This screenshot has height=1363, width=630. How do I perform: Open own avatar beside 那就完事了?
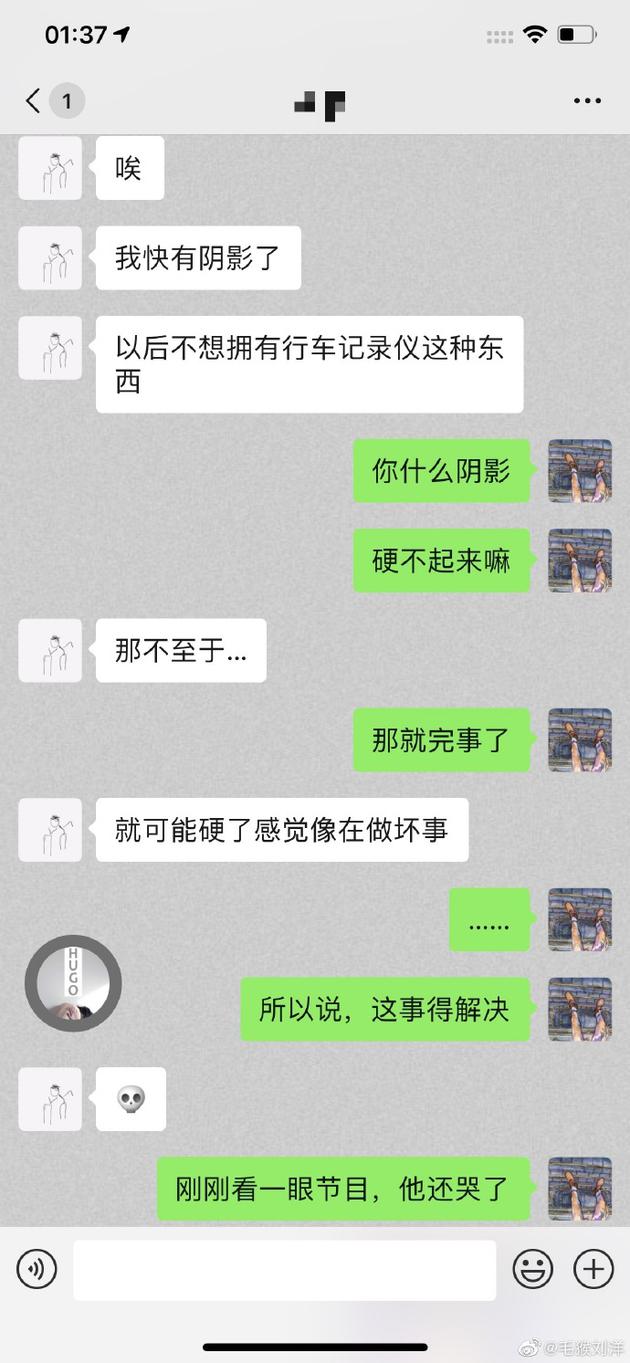pyautogui.click(x=580, y=740)
